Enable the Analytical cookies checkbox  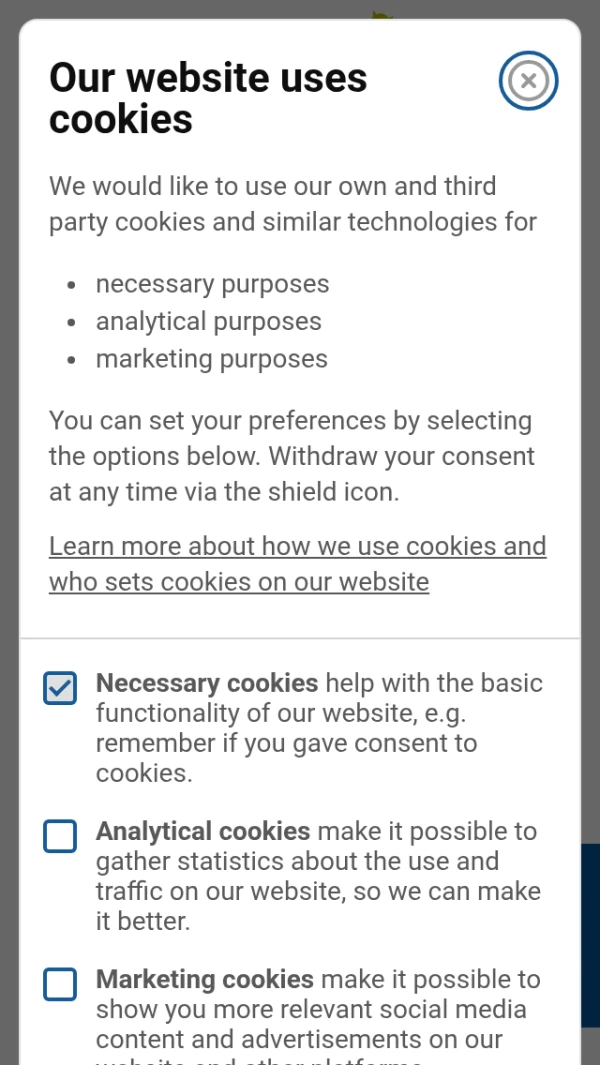coord(60,836)
